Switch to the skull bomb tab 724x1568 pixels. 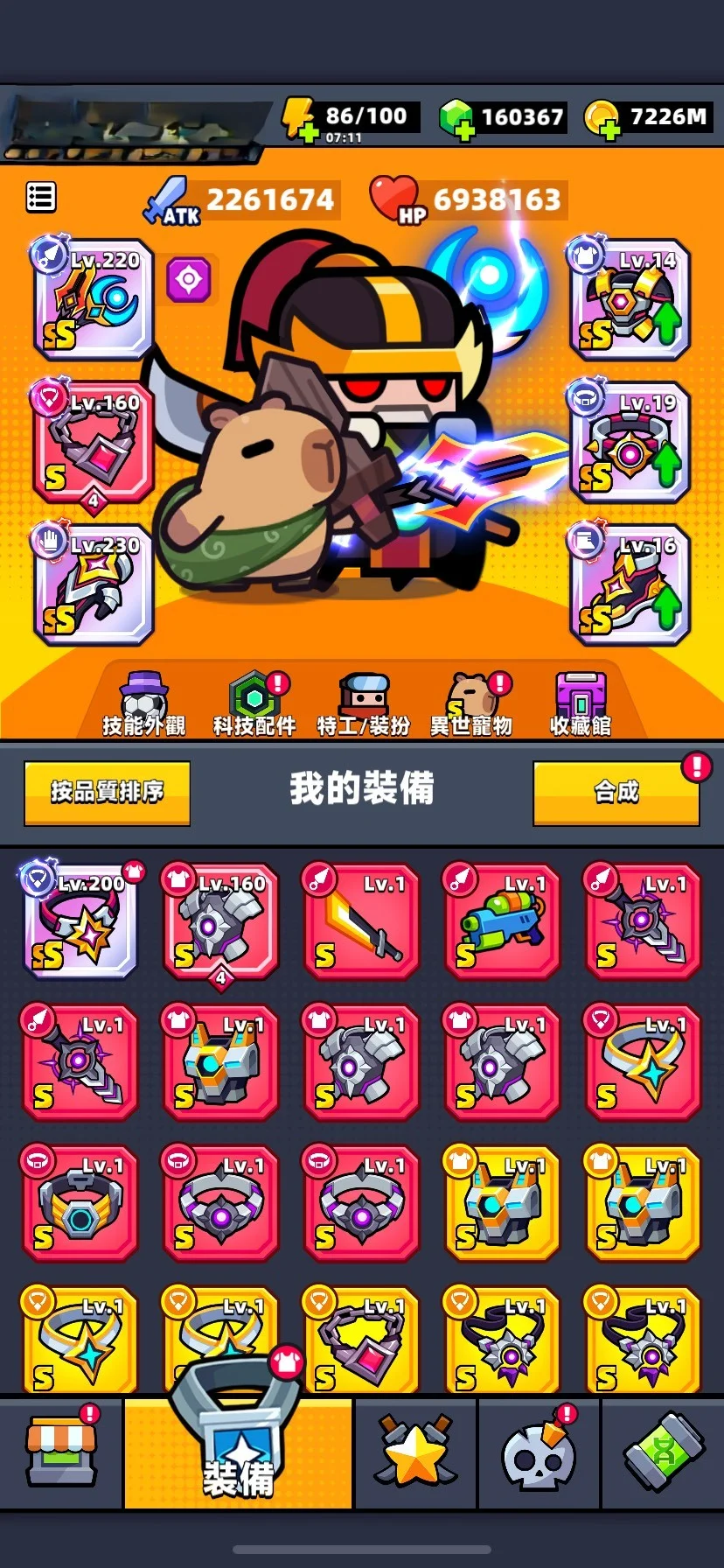[x=539, y=1452]
